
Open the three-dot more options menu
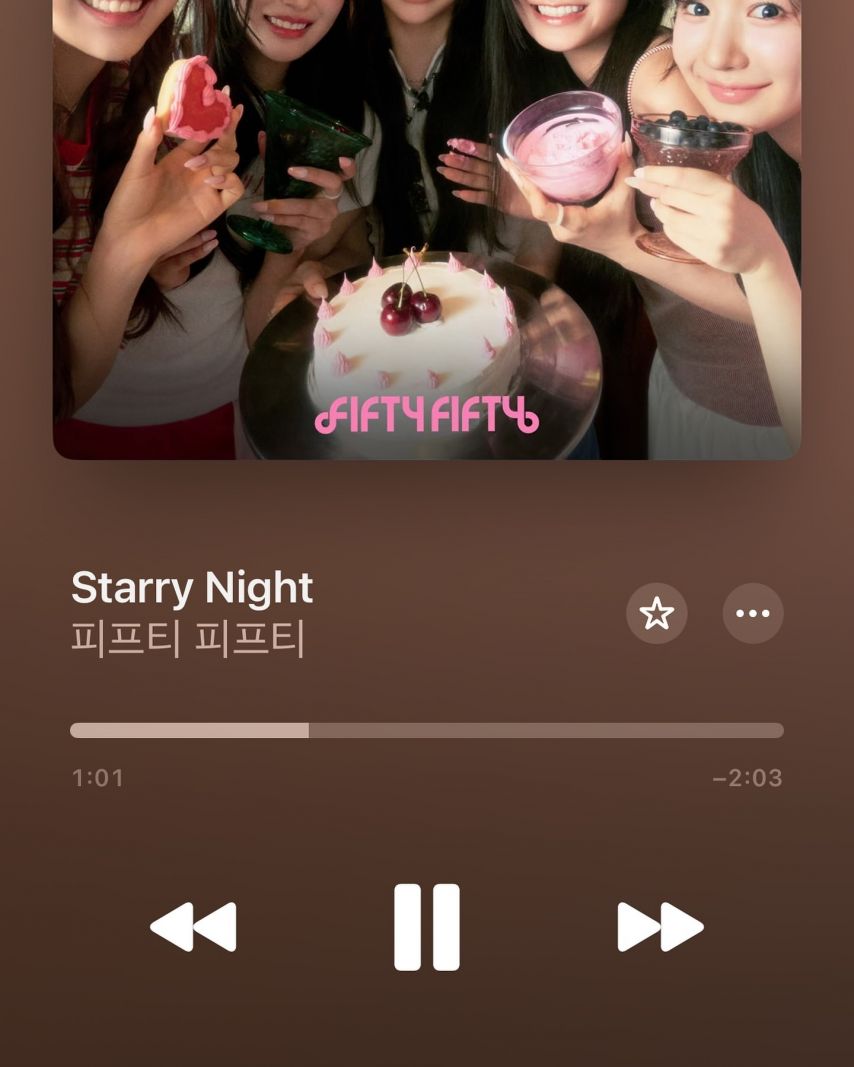click(x=753, y=613)
